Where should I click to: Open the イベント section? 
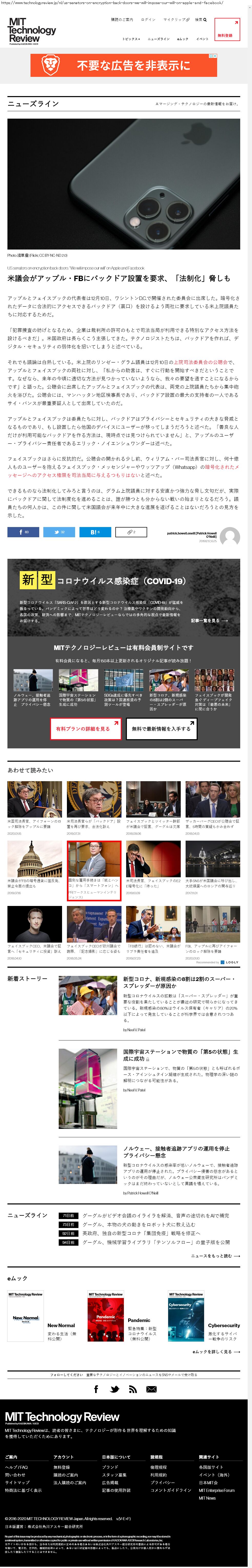202,39
